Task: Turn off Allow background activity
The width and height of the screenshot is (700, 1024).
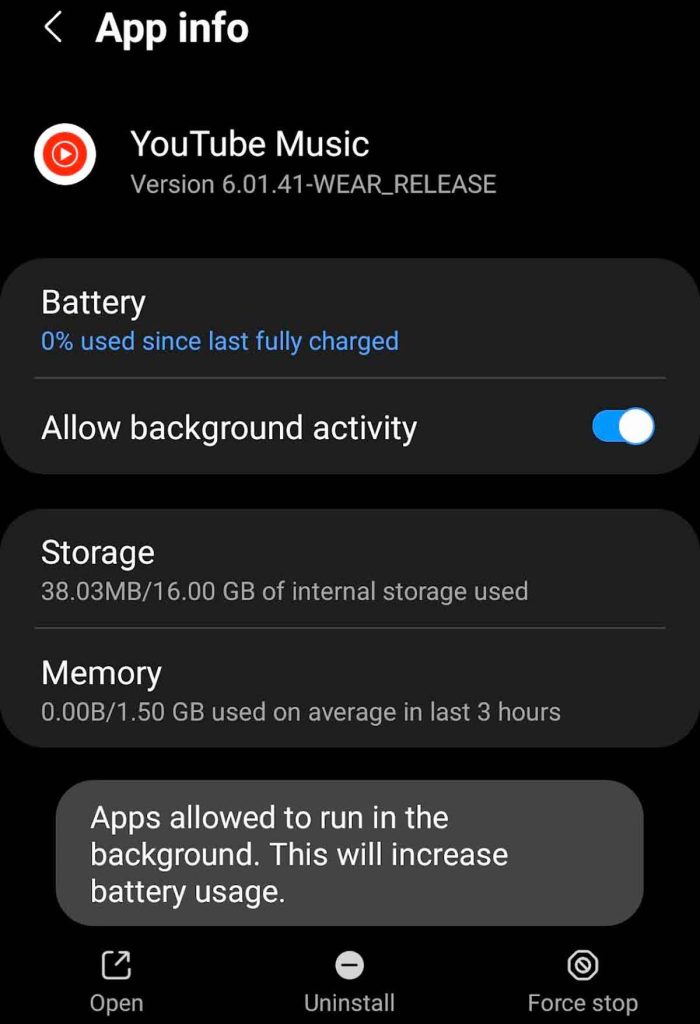Action: click(622, 427)
